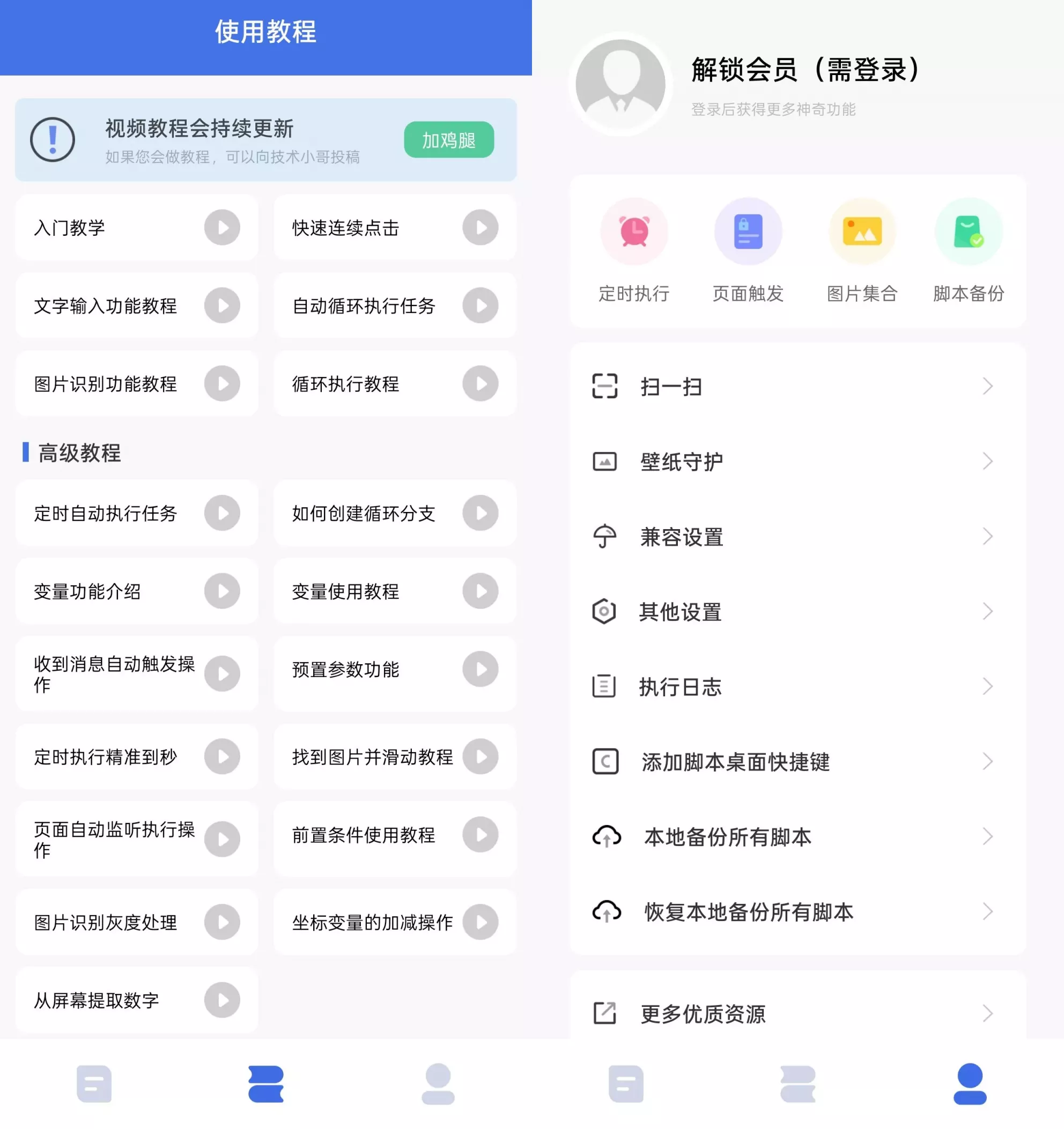The height and width of the screenshot is (1129, 1064).
Task: Tap the 加鸡腿 button
Action: pyautogui.click(x=448, y=140)
